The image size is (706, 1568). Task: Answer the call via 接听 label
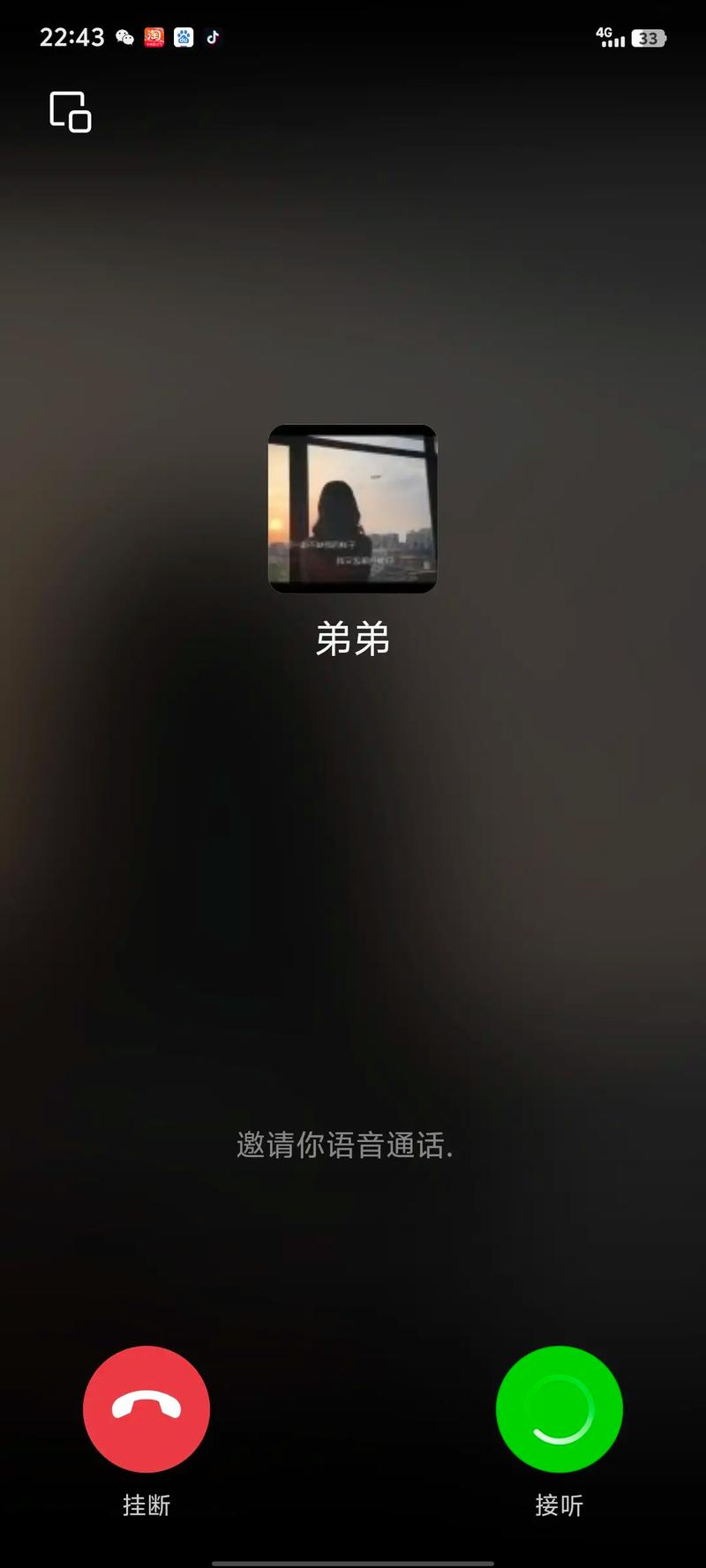pyautogui.click(x=559, y=1502)
